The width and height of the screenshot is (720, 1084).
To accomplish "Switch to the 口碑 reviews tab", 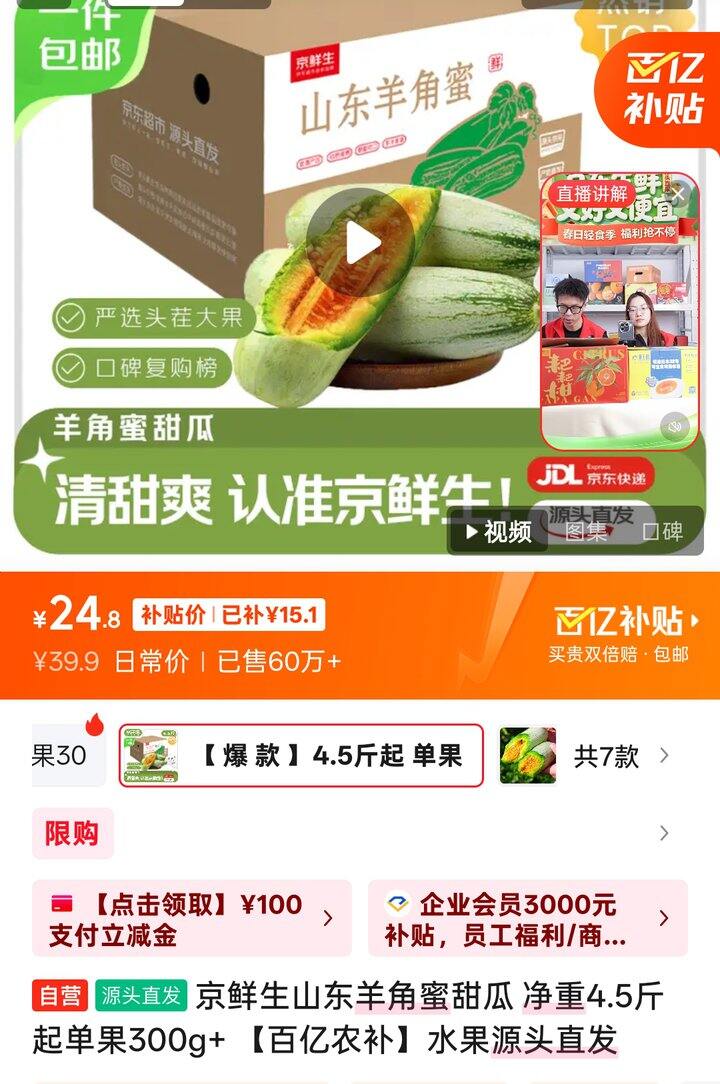I will tap(663, 532).
